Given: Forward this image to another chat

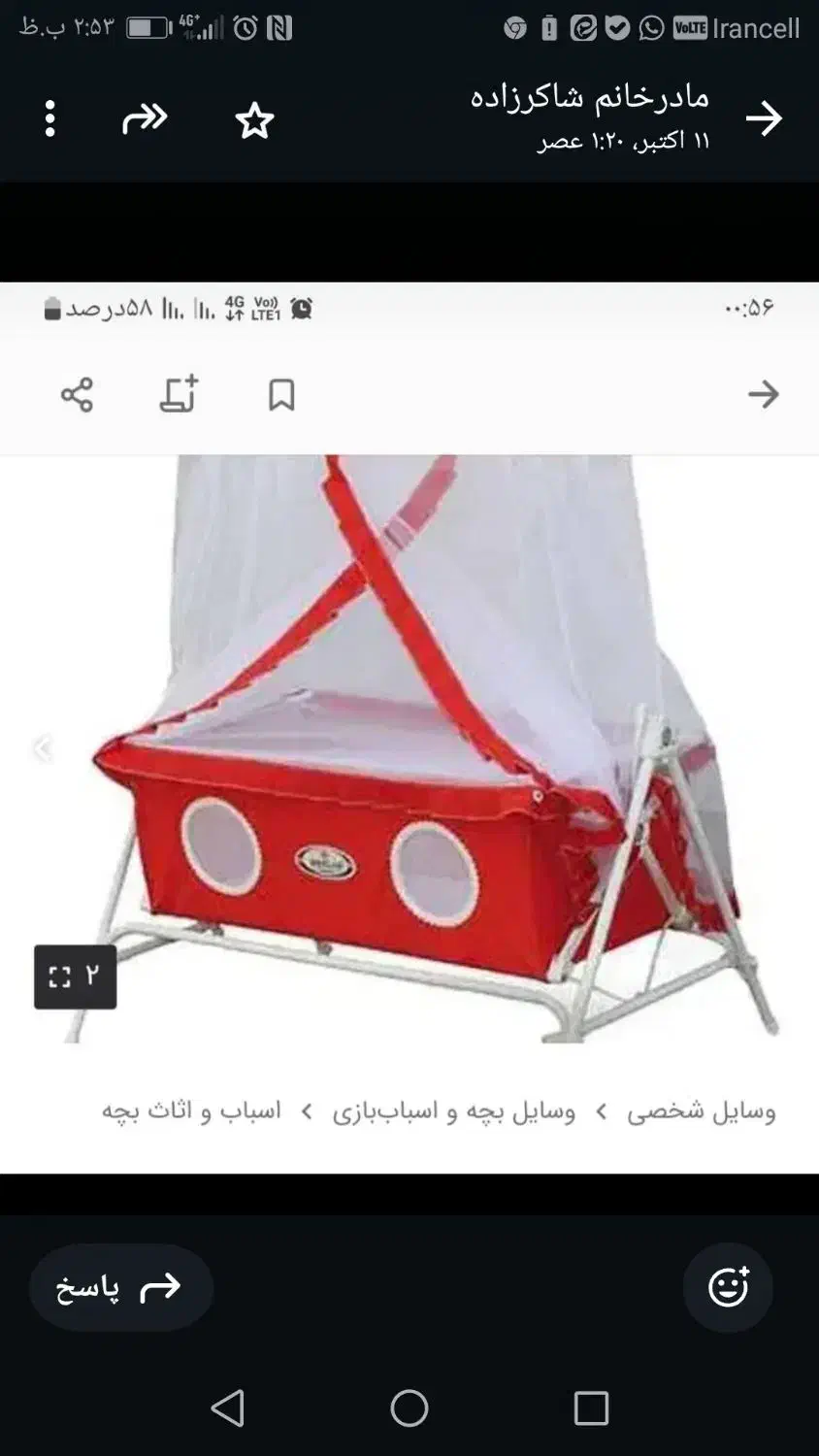Looking at the screenshot, I should point(145,118).
